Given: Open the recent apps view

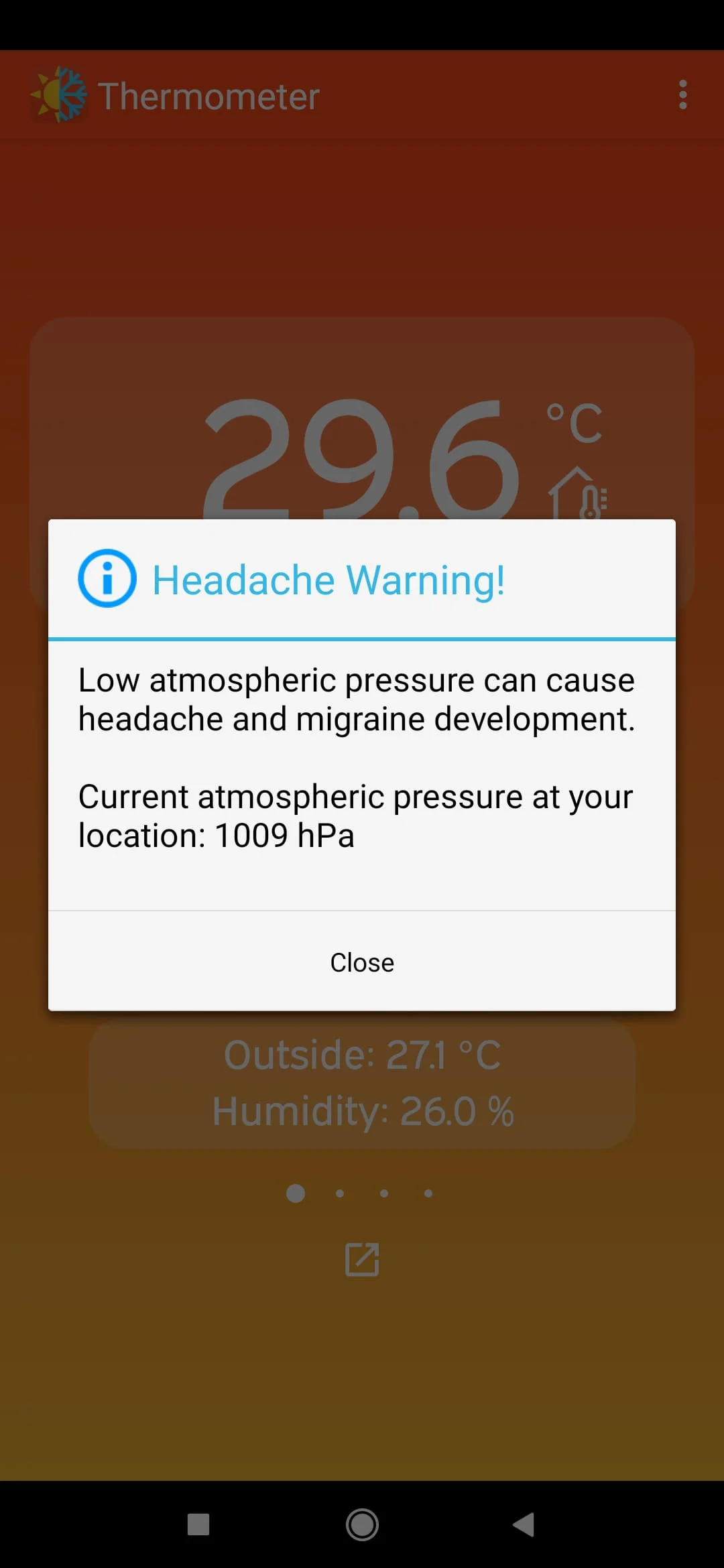Looking at the screenshot, I should [198, 1524].
